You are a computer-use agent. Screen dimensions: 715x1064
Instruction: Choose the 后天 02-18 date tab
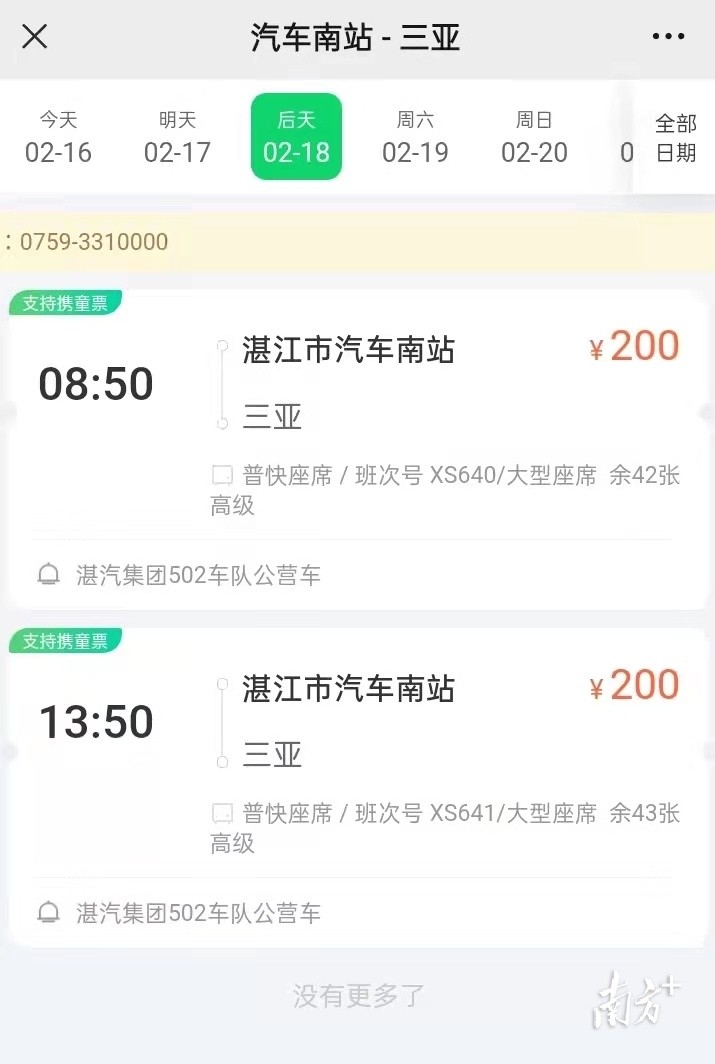(x=296, y=137)
